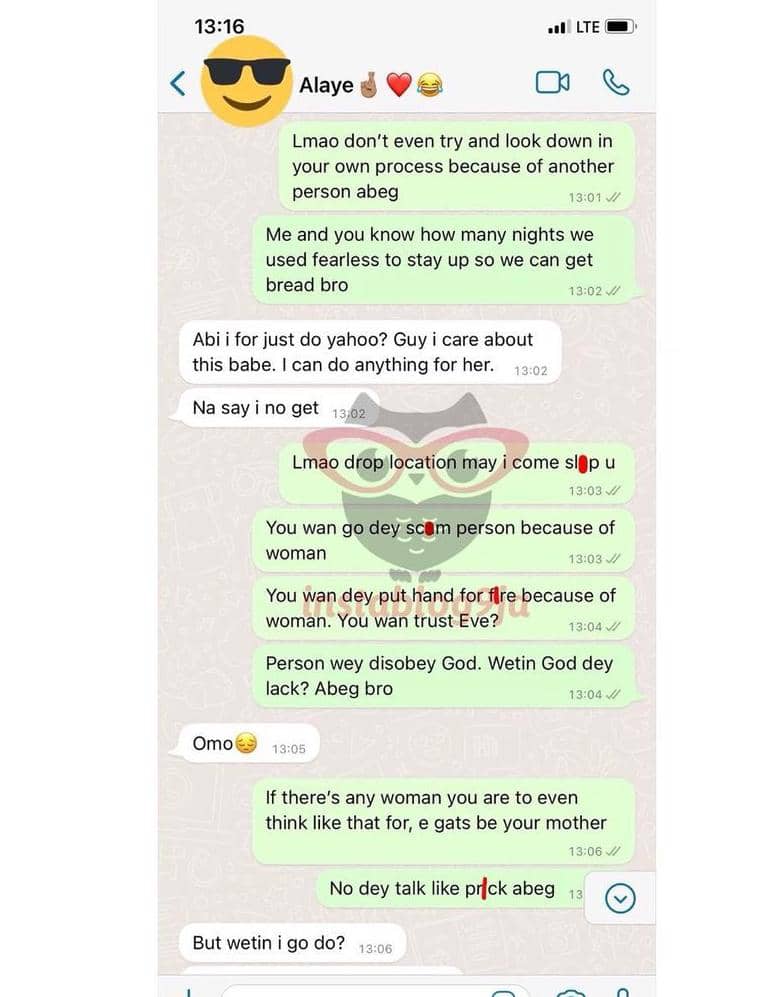
Task: Jump to the latest message
Action: [620, 899]
